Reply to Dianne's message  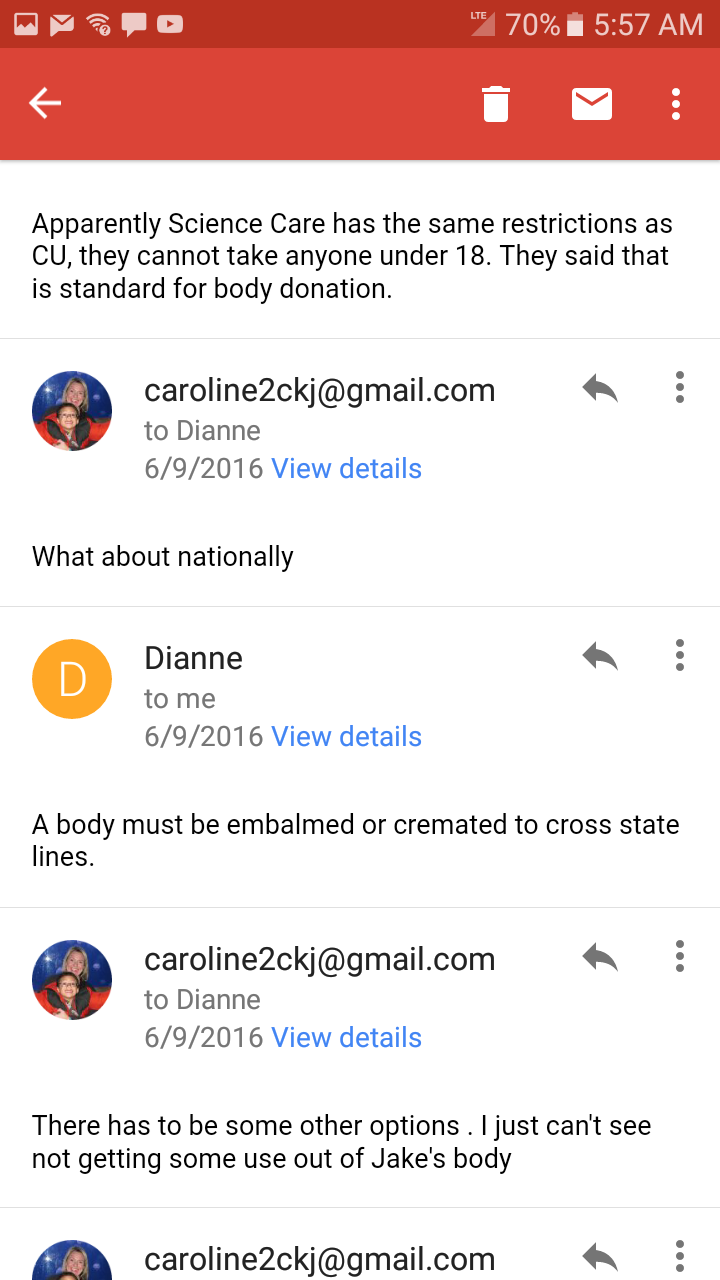click(600, 656)
